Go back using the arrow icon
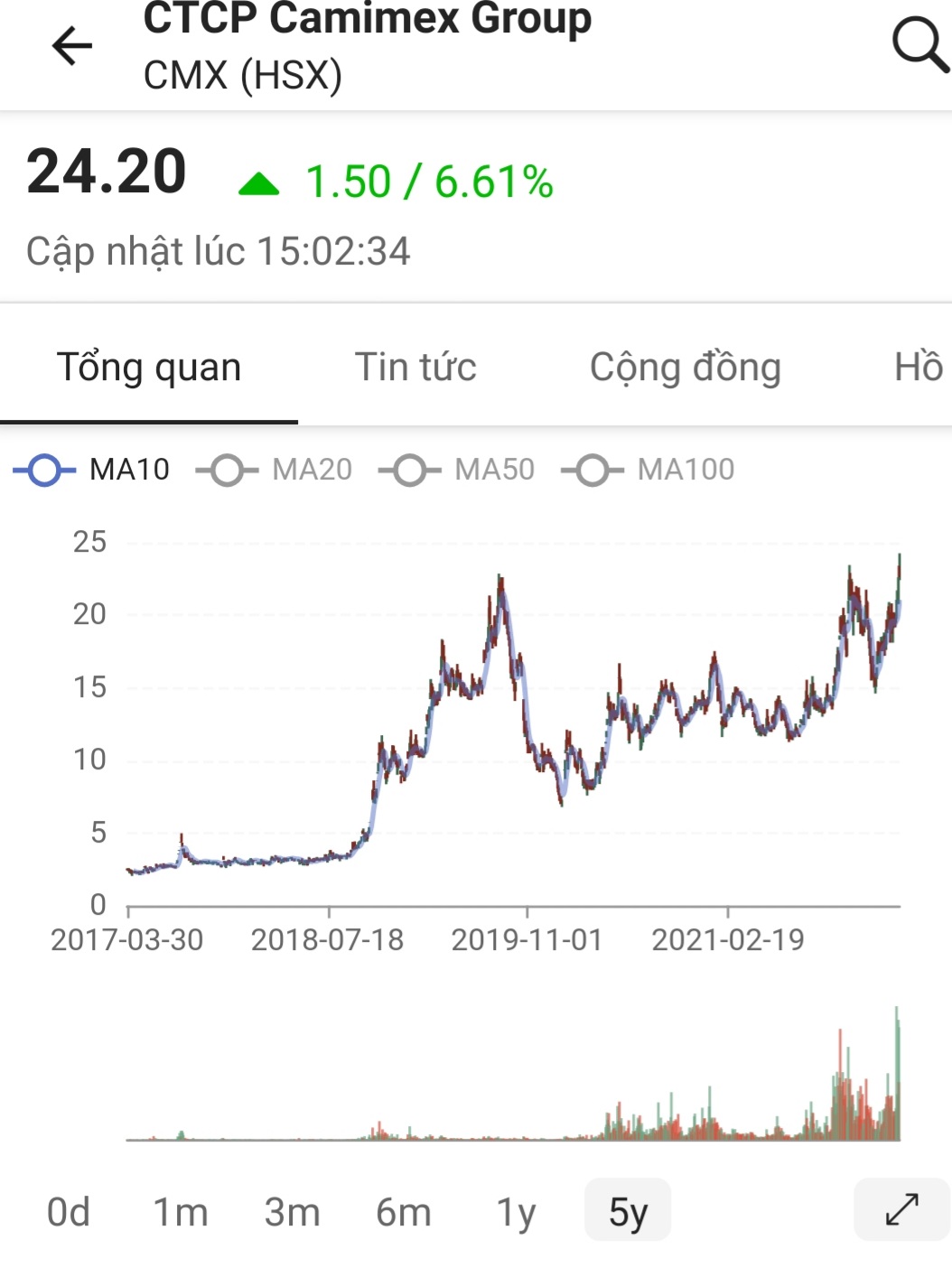The height and width of the screenshot is (1277, 952). click(x=72, y=46)
